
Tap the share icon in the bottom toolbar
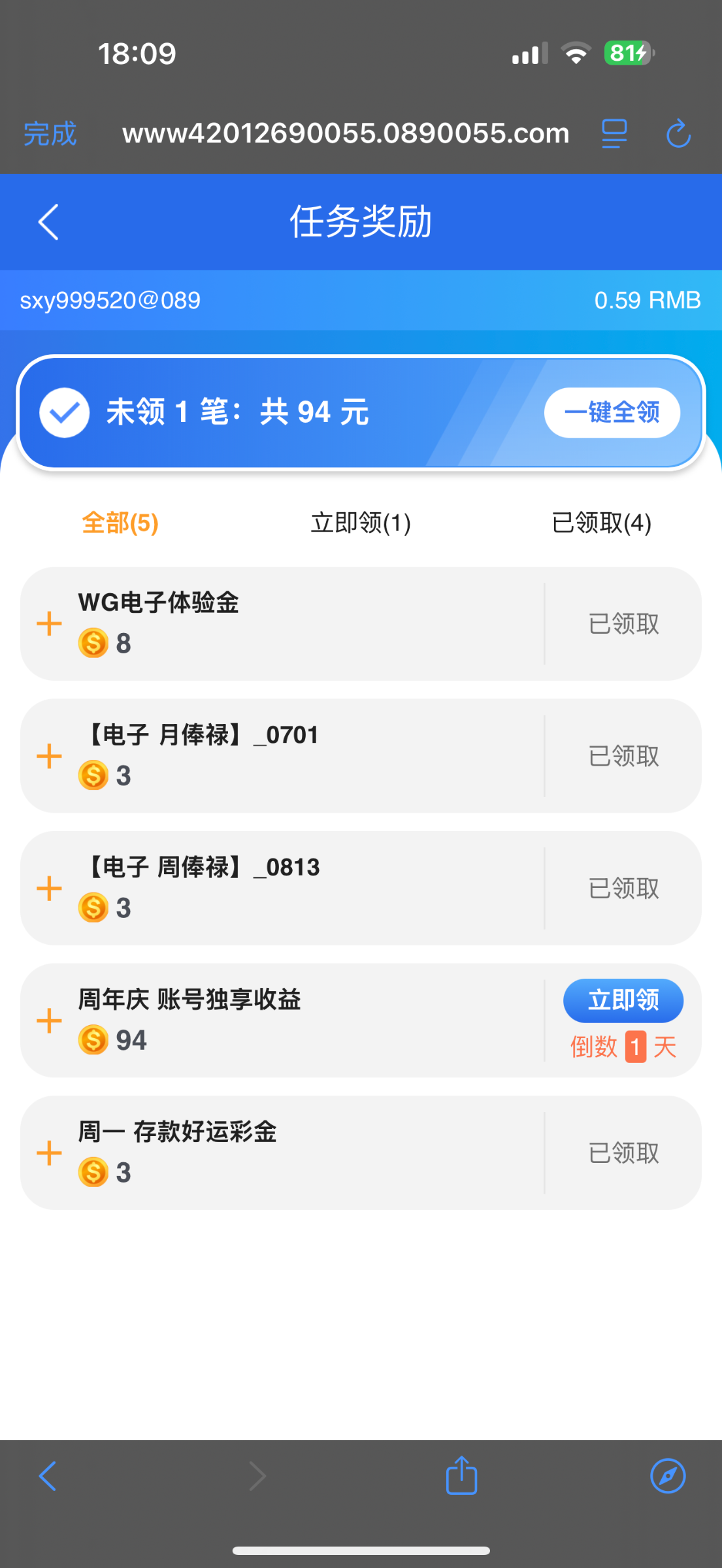click(461, 1475)
